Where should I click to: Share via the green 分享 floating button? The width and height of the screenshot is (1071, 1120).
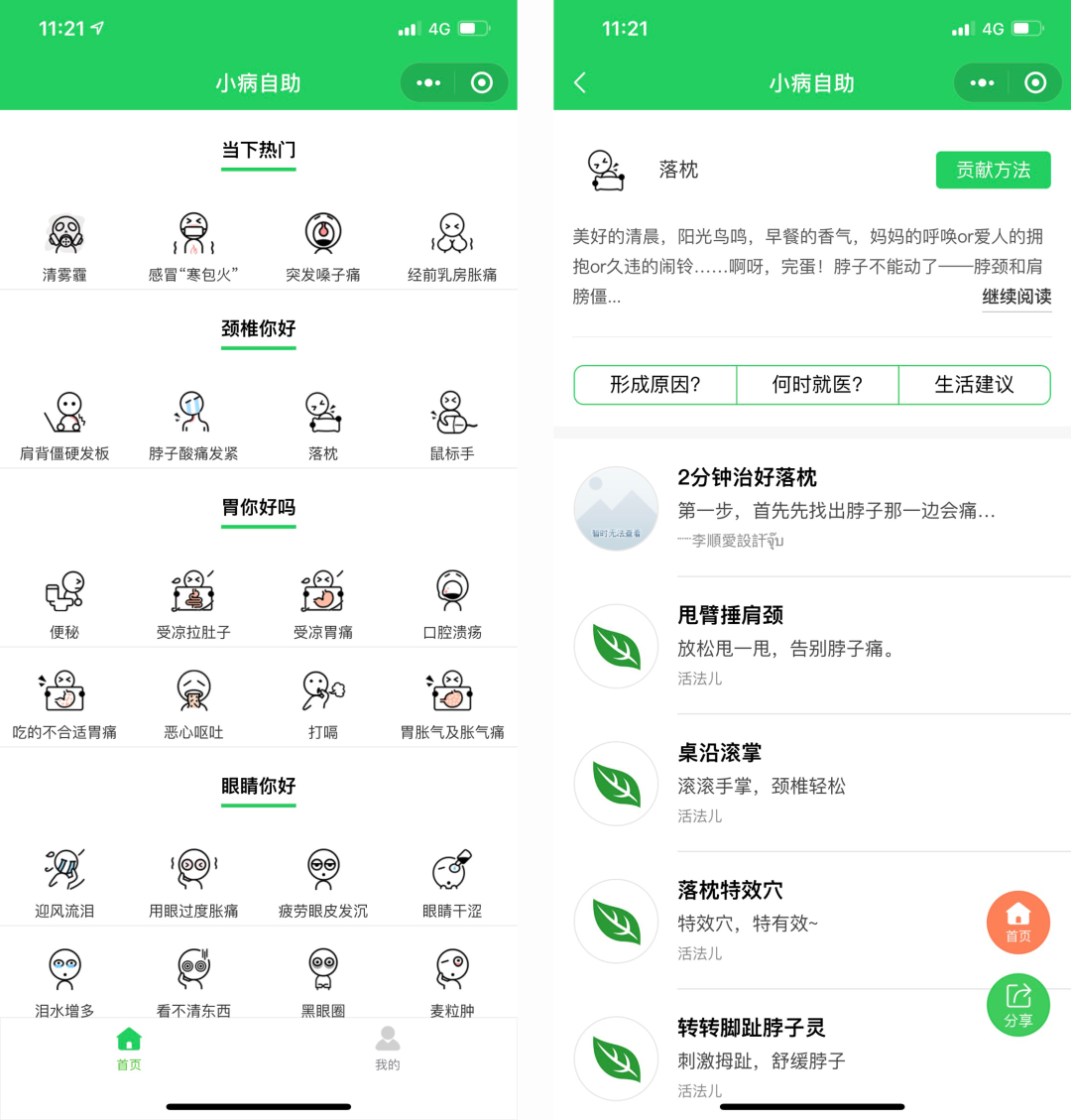tap(1017, 1004)
